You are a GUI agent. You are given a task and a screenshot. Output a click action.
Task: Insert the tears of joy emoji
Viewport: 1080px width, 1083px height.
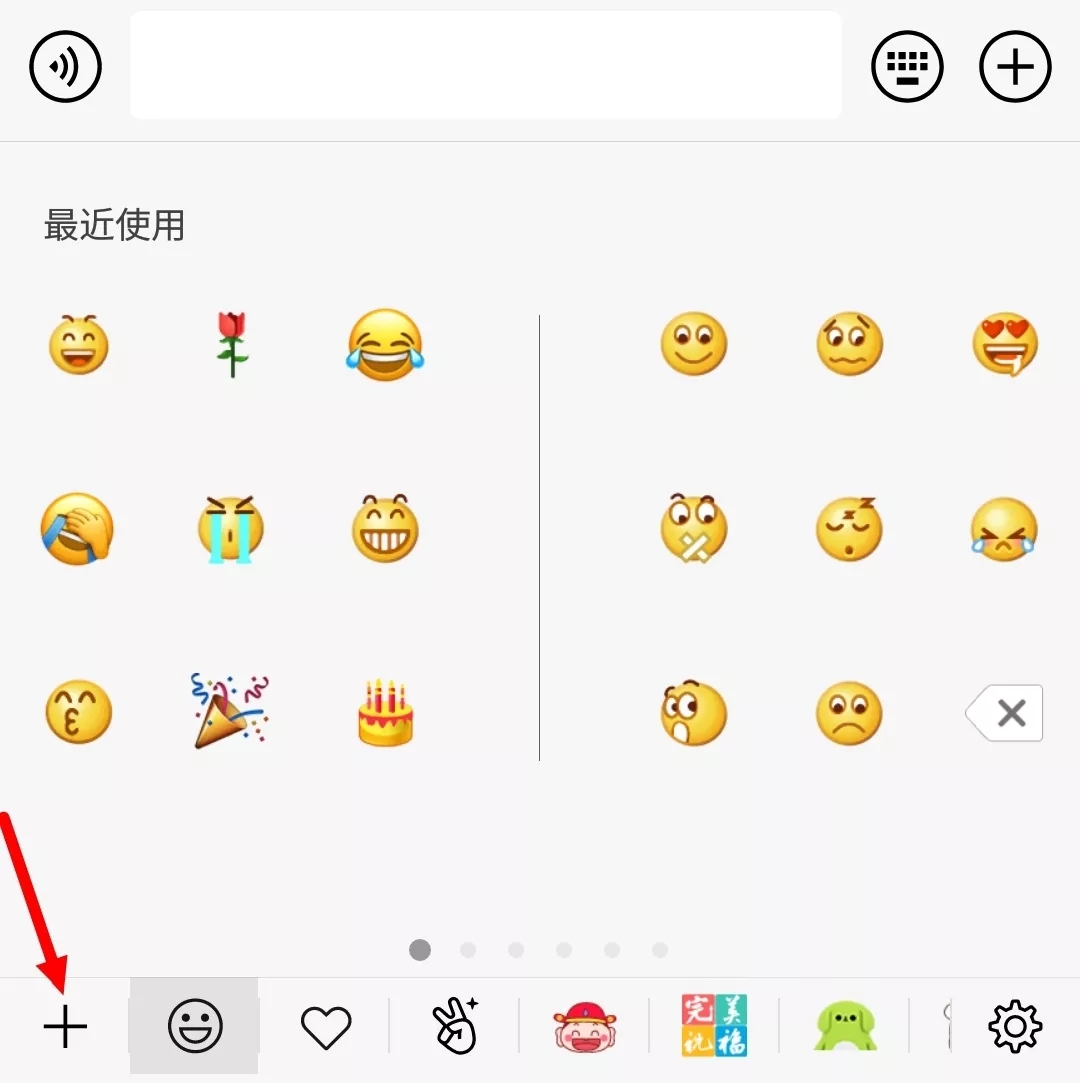point(385,345)
